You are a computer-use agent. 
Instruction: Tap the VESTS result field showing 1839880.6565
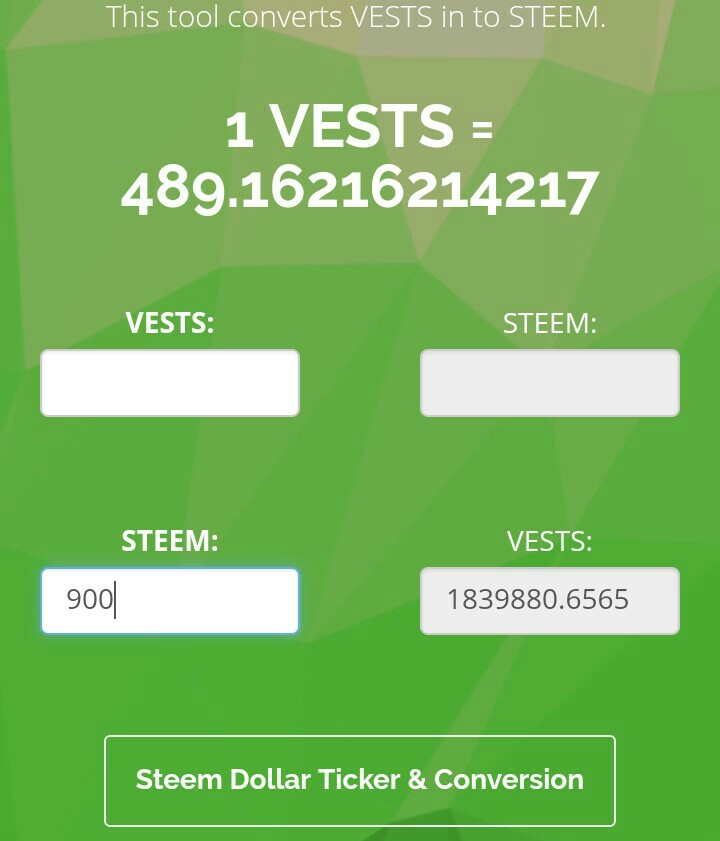point(549,601)
